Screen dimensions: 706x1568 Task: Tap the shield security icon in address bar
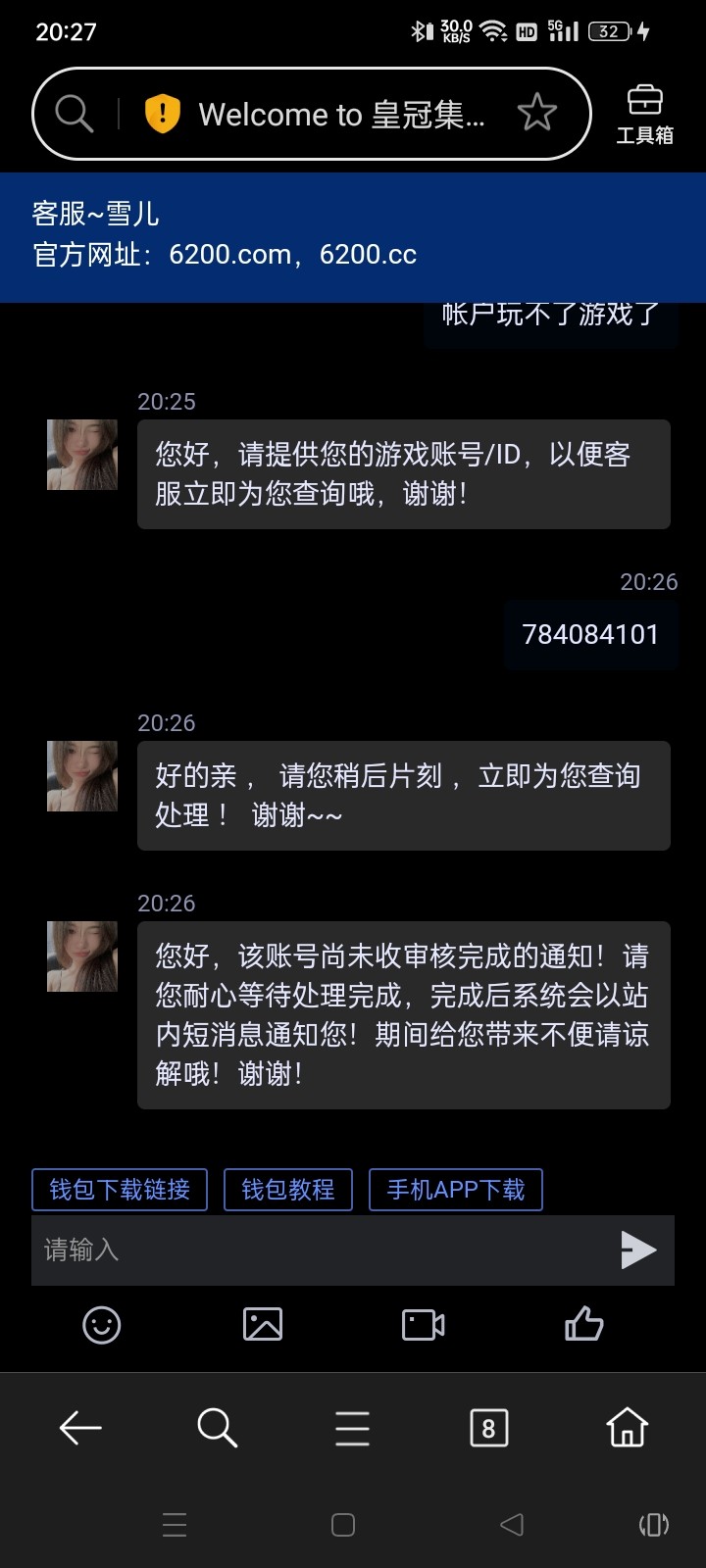(x=162, y=114)
